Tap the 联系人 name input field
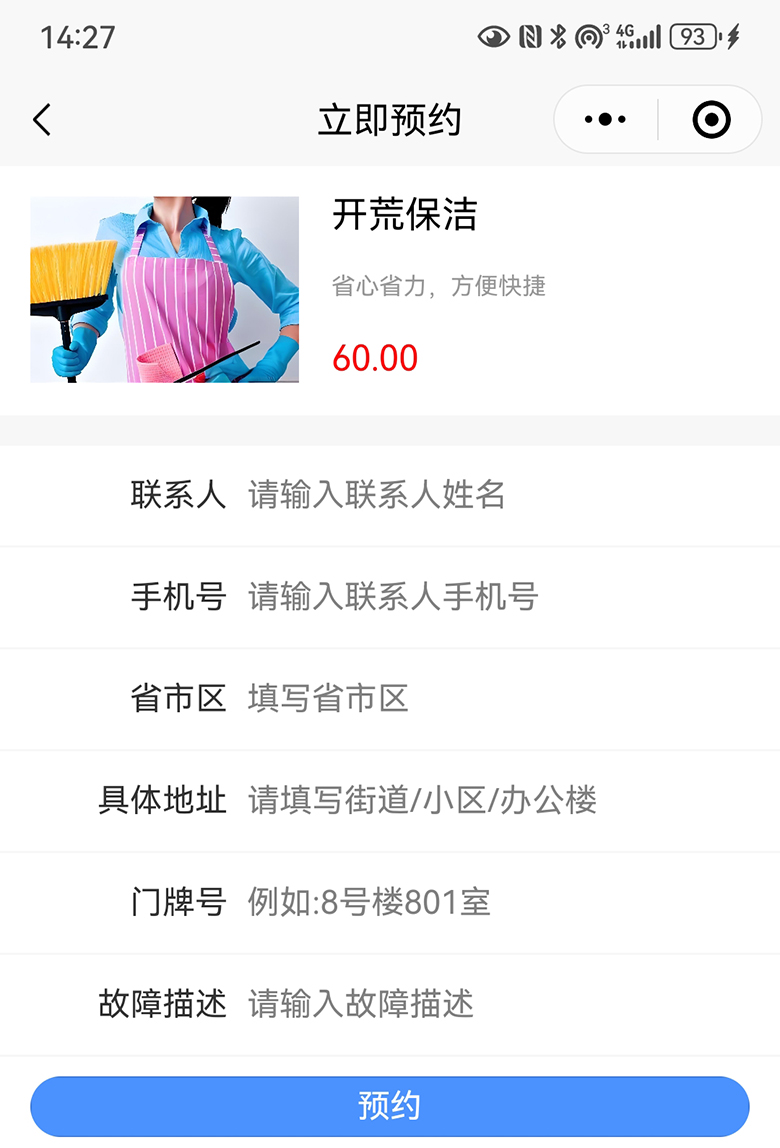Viewport: 780px width, 1148px height. click(500, 495)
